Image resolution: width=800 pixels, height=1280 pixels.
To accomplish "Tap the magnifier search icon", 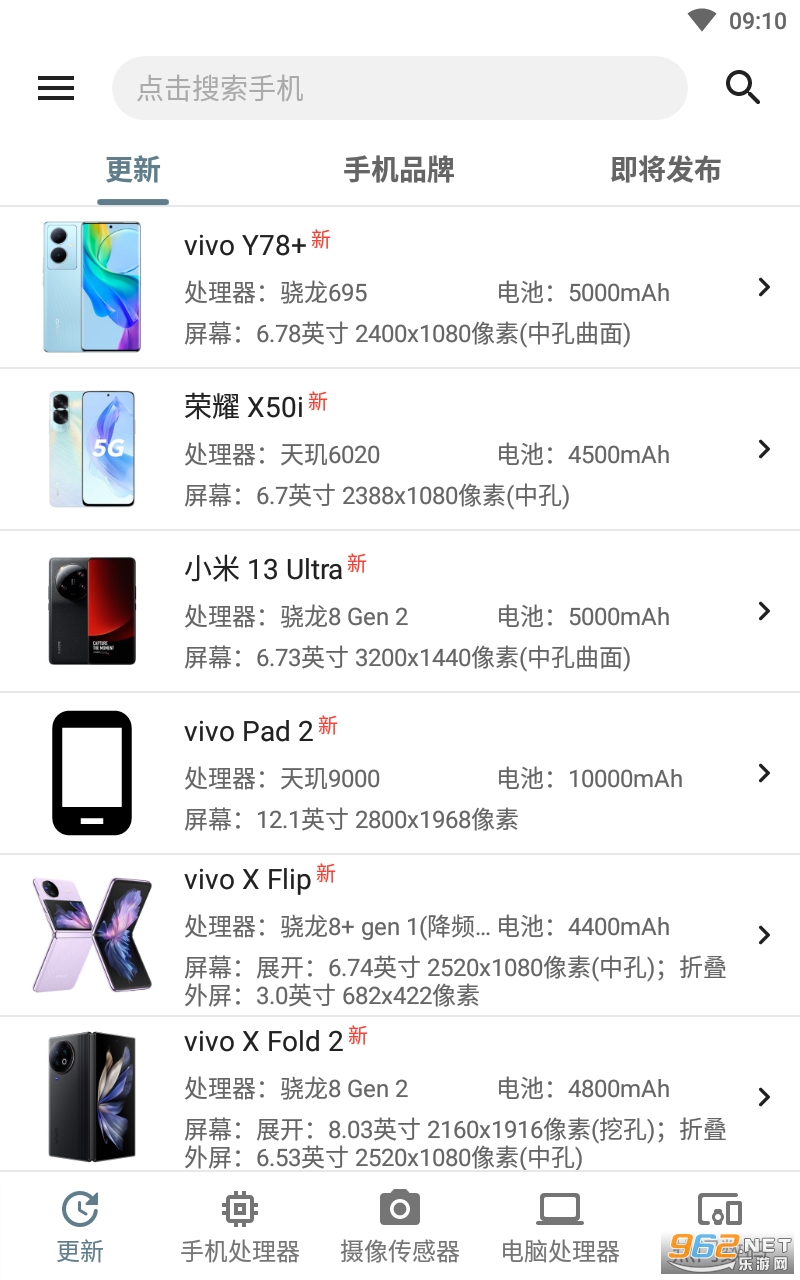I will pyautogui.click(x=743, y=88).
